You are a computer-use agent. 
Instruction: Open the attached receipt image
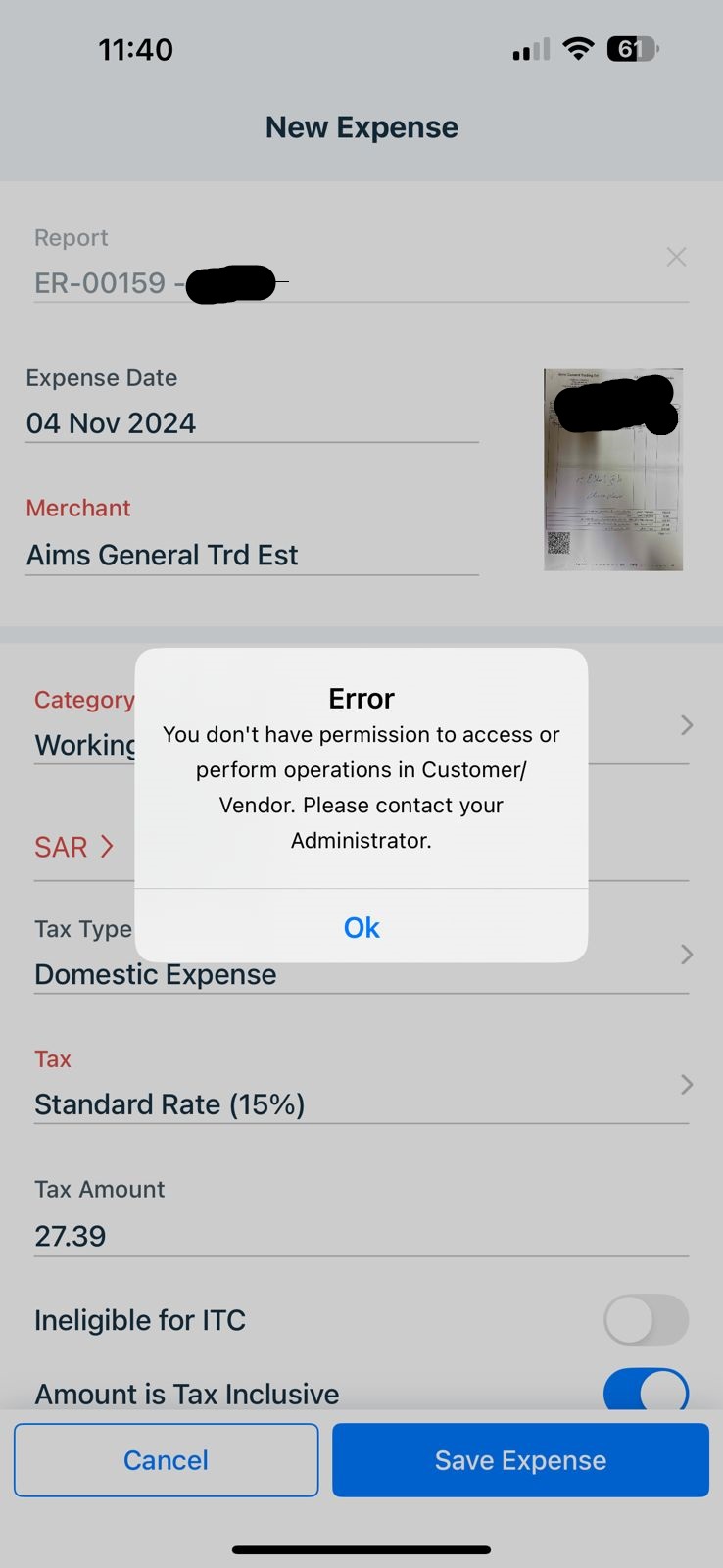coord(613,469)
